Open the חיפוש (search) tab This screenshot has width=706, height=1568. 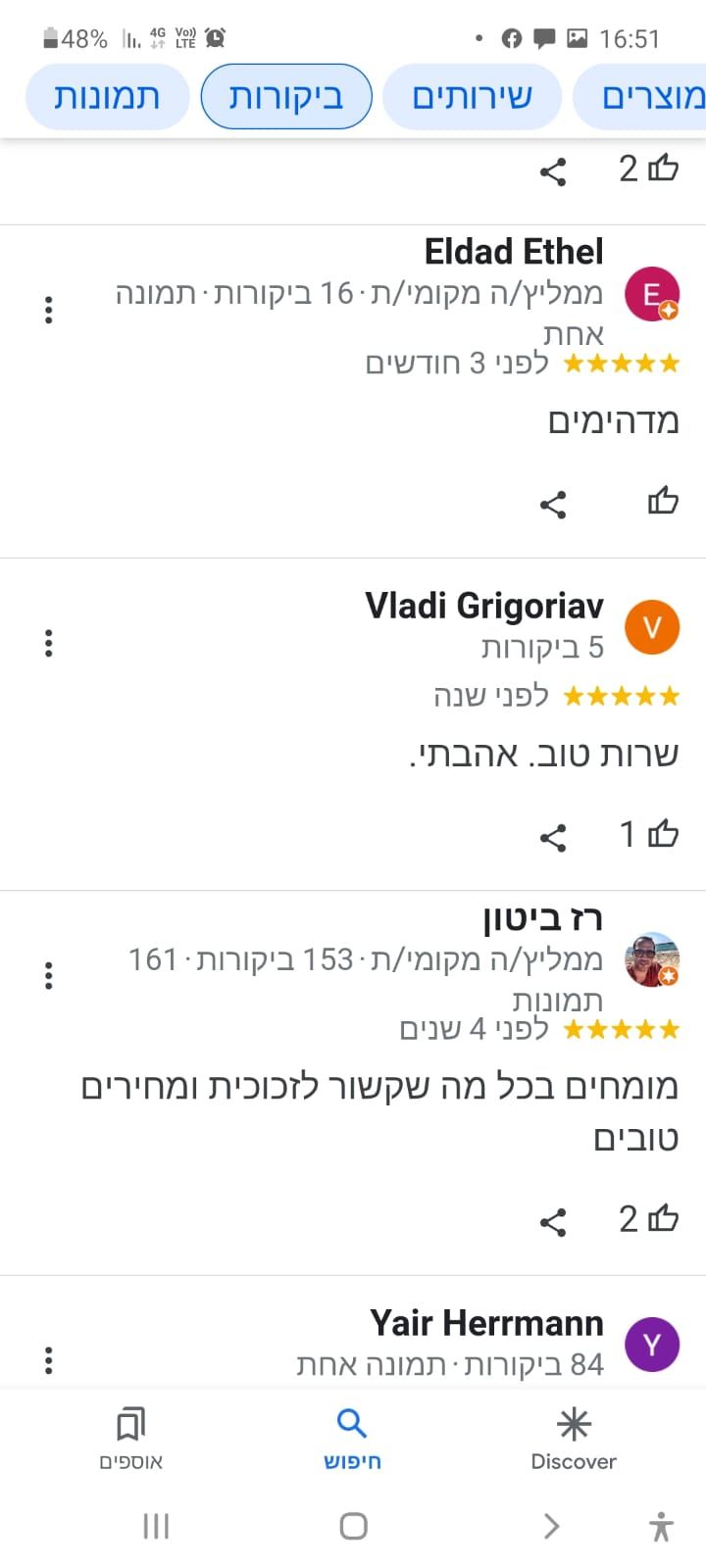(x=352, y=1439)
